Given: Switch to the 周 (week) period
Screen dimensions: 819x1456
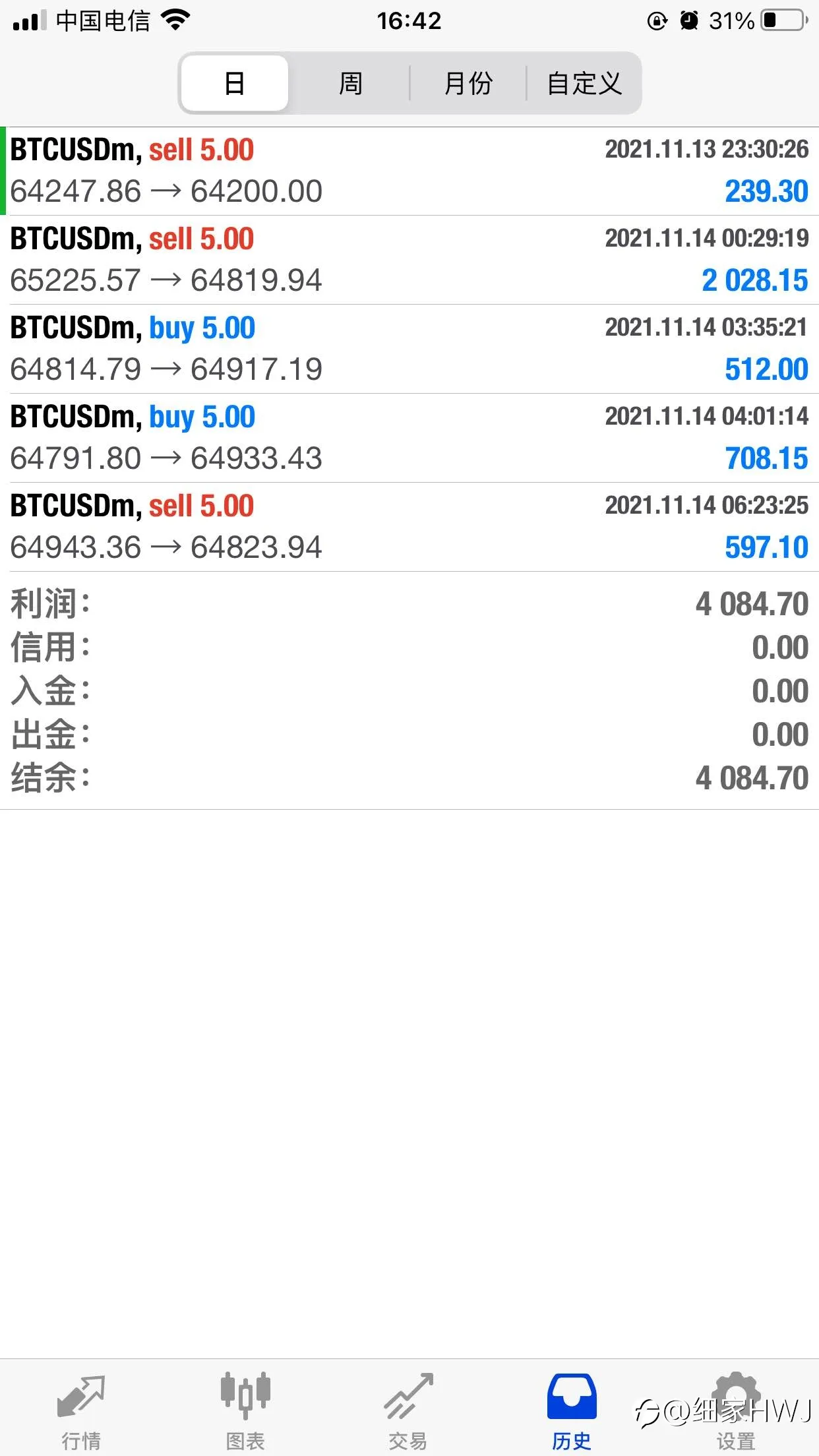Looking at the screenshot, I should pyautogui.click(x=350, y=83).
